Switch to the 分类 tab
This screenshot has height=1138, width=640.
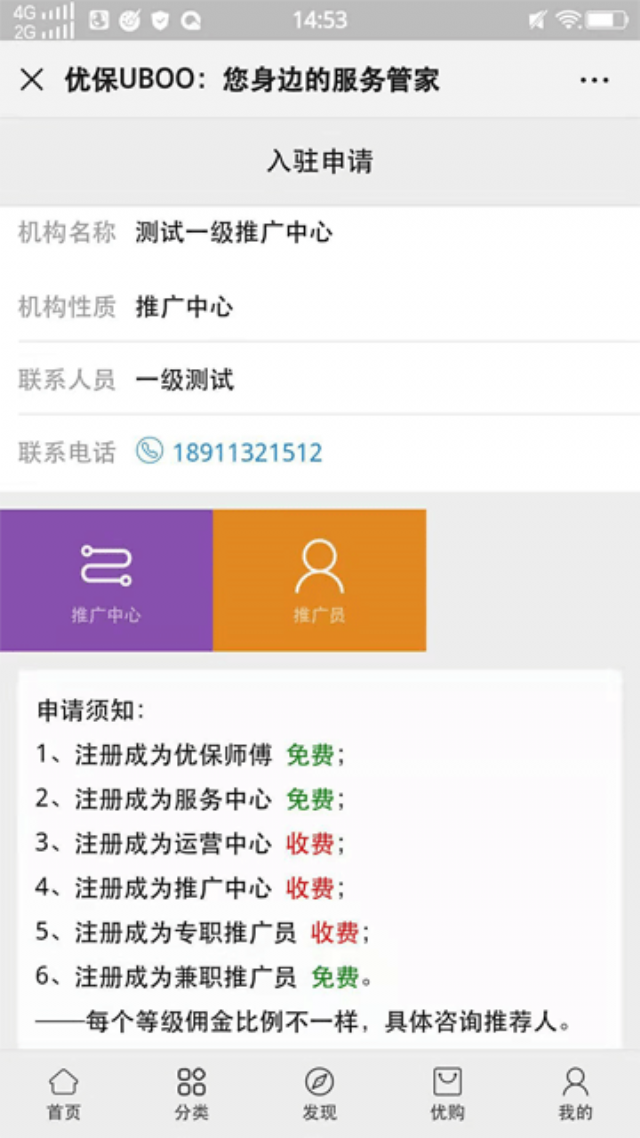coord(191,1093)
